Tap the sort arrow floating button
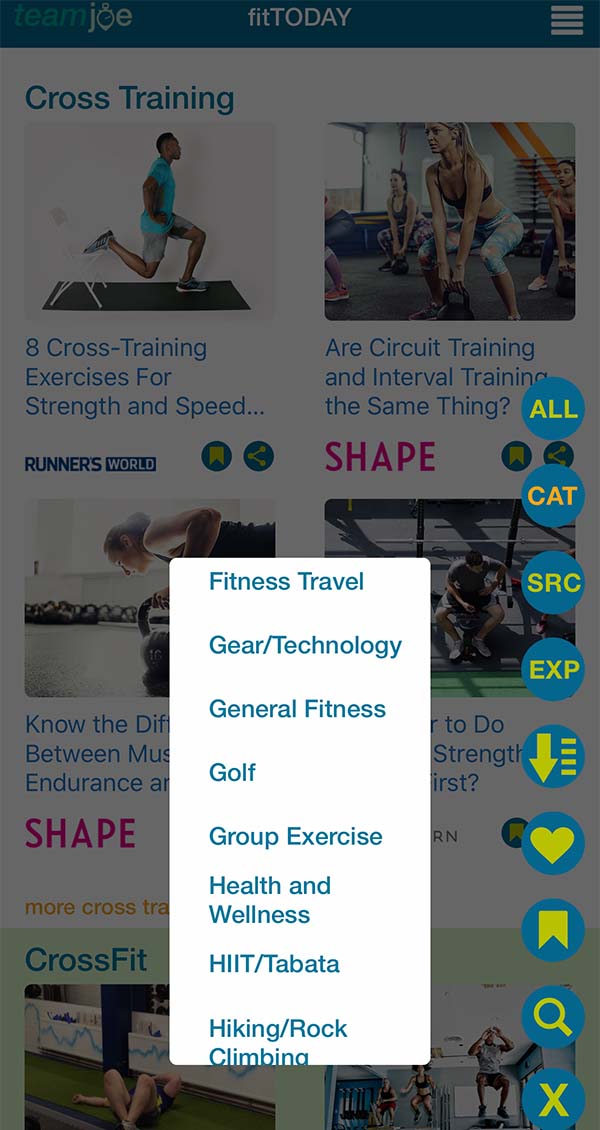The image size is (600, 1130). pos(553,757)
